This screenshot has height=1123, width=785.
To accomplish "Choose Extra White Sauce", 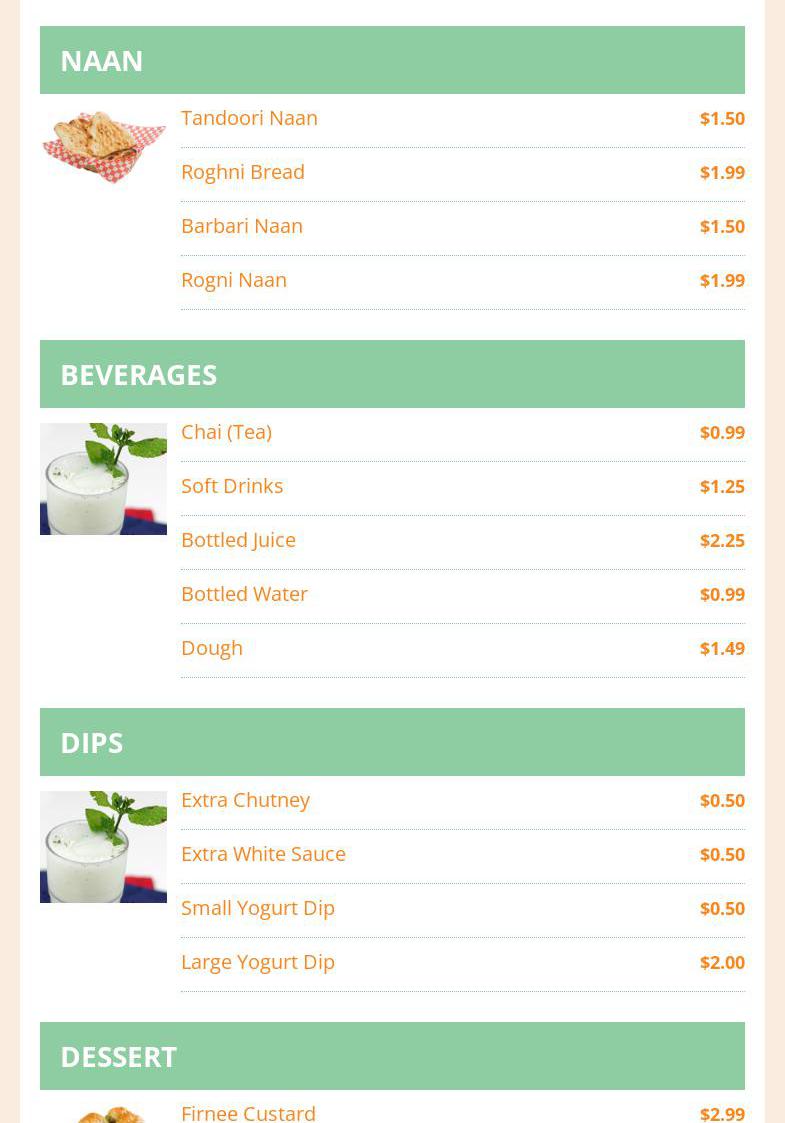I will pyautogui.click(x=263, y=854).
